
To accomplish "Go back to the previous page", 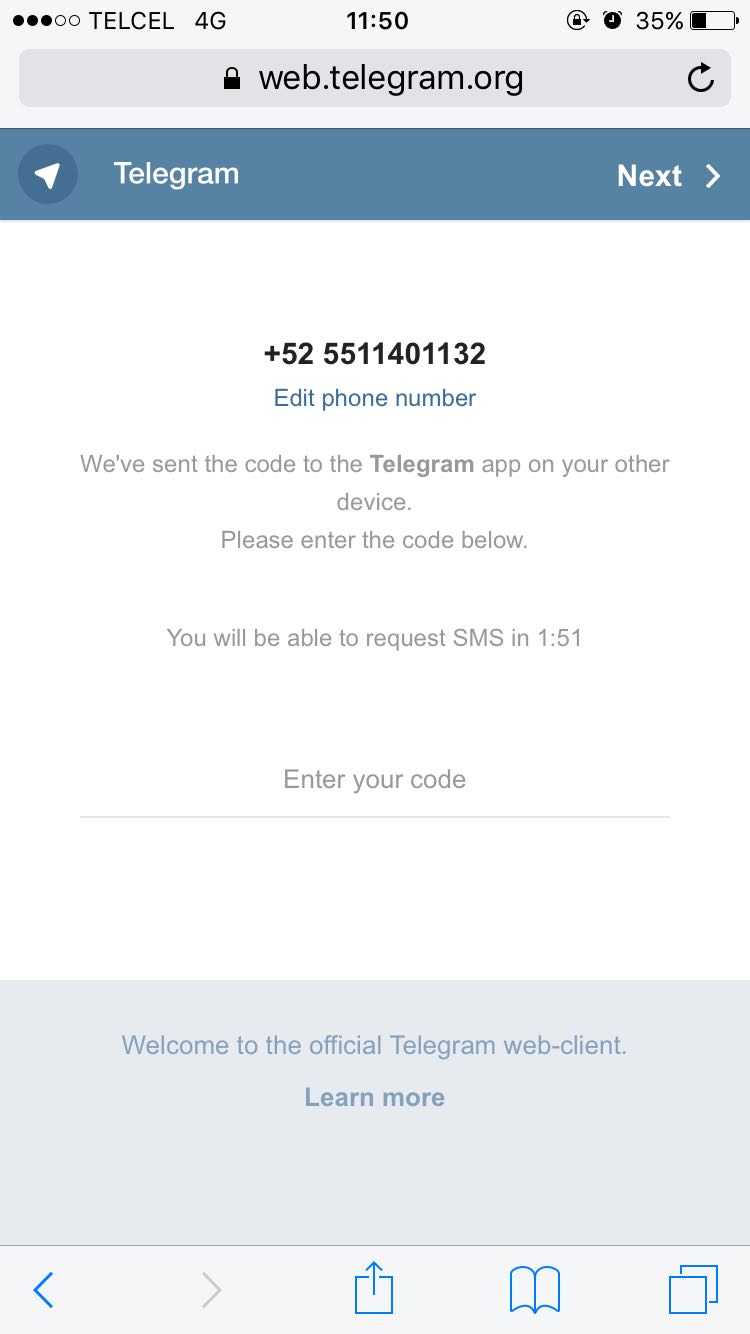I will tap(43, 1290).
